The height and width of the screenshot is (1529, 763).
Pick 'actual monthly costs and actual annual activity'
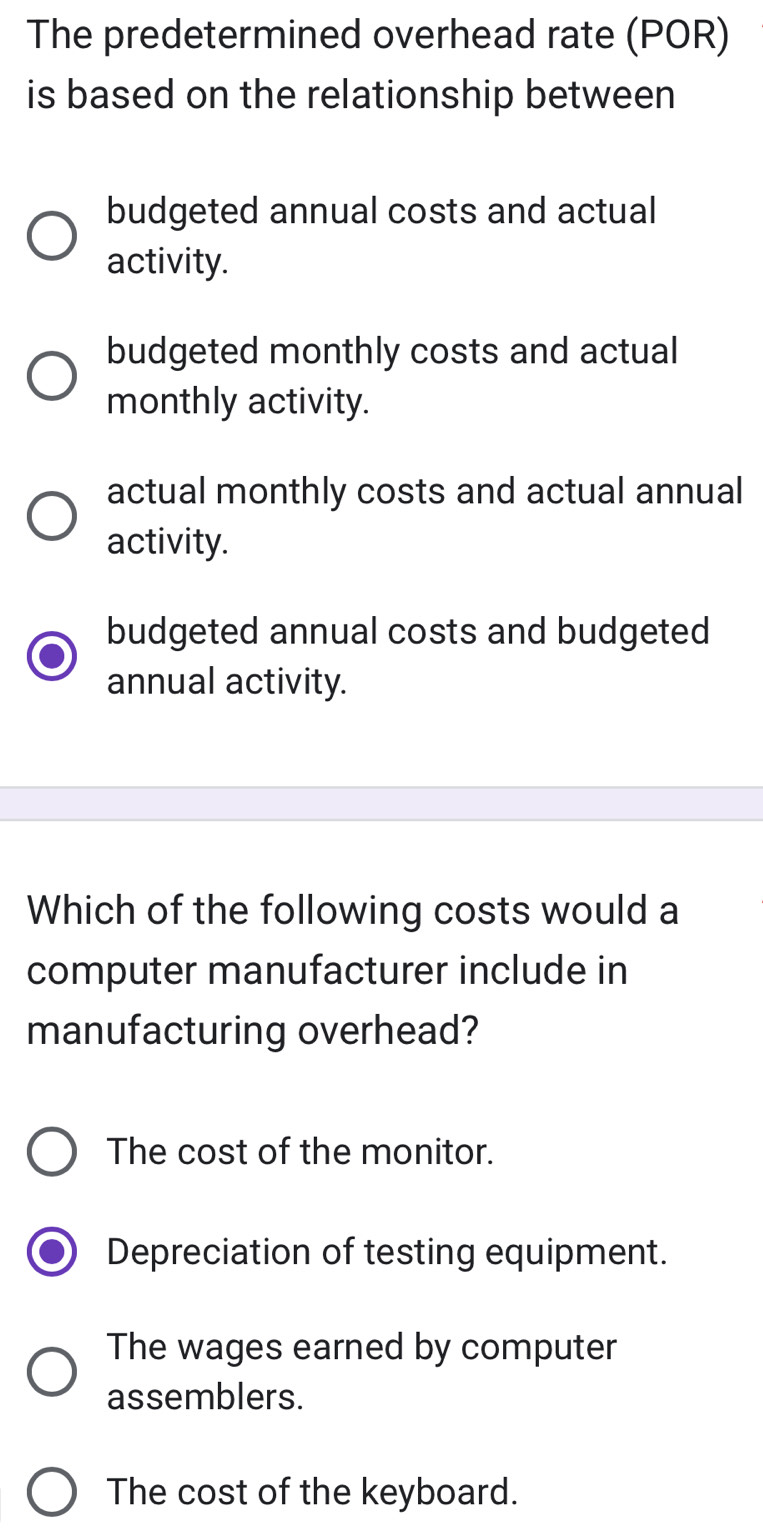52,517
